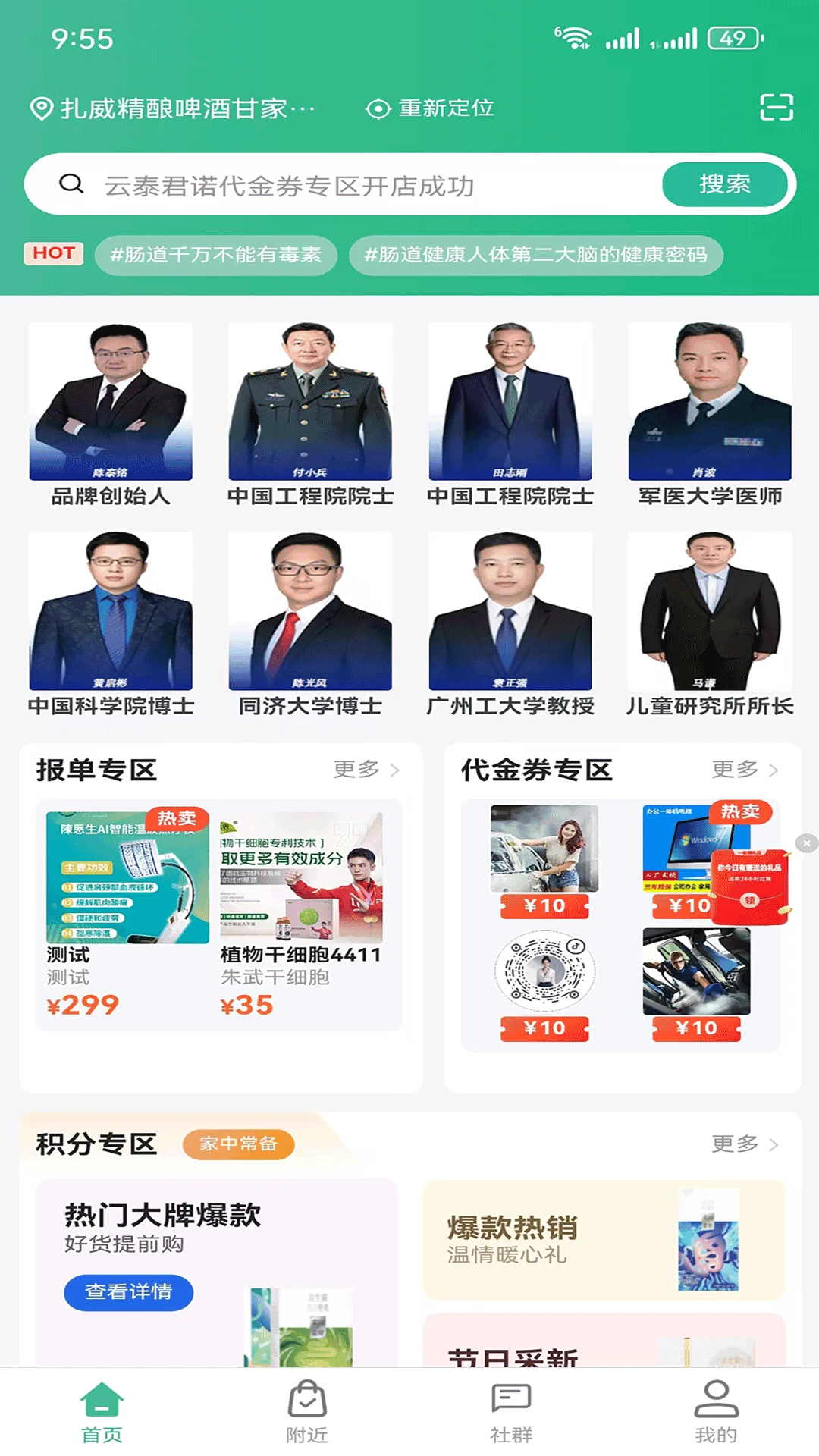
Task: Click the 家中常备 label next to 积分专区
Action: point(239,1144)
